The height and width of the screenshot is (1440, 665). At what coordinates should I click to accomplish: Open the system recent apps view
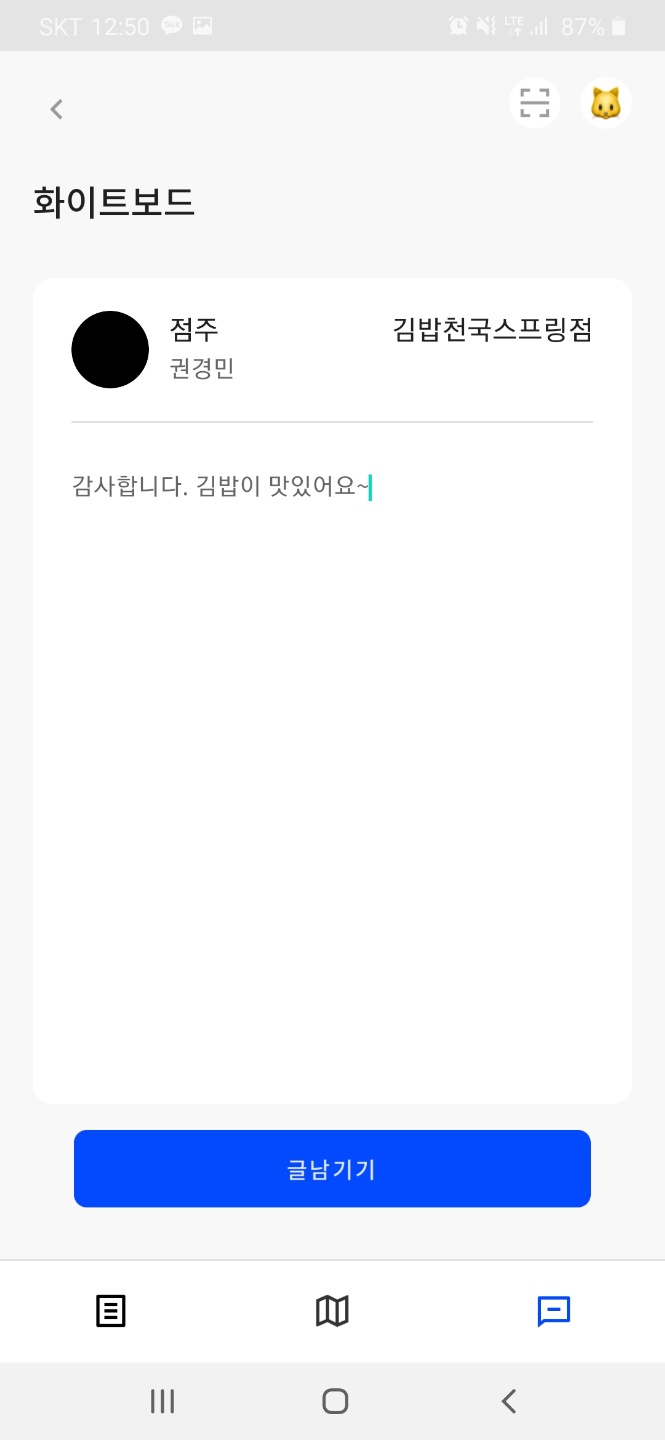pos(162,1401)
